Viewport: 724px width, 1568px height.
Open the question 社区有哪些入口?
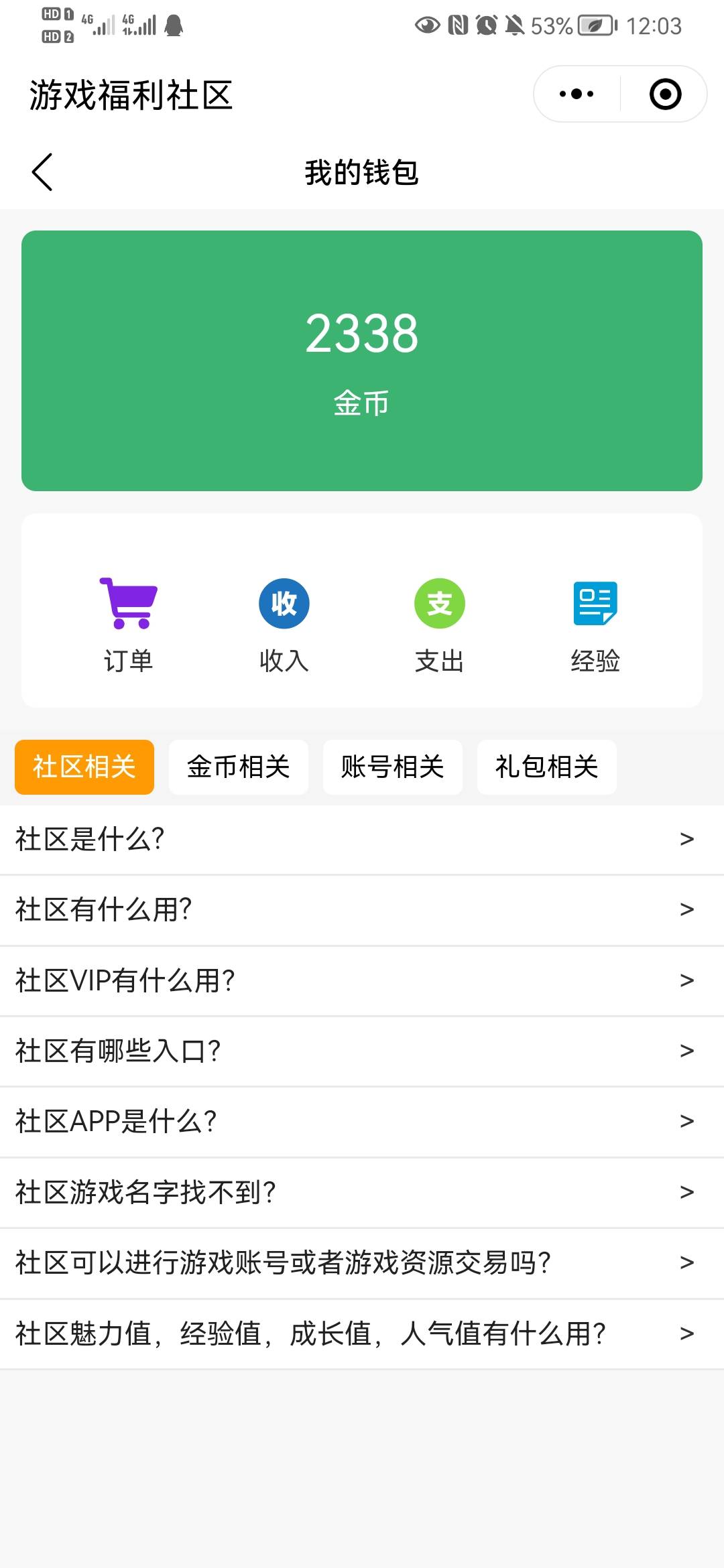[362, 1051]
